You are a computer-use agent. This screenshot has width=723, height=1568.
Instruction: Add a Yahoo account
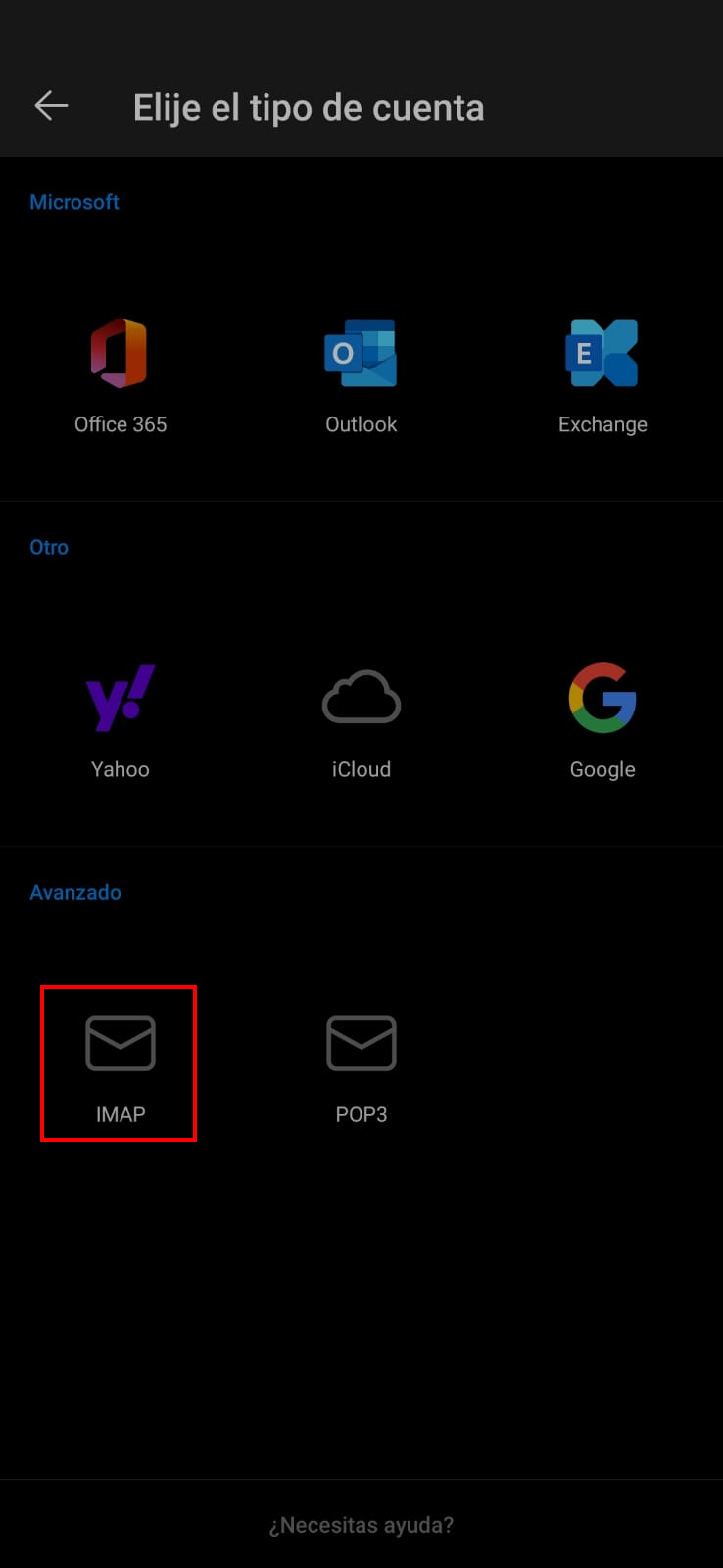[x=120, y=721]
